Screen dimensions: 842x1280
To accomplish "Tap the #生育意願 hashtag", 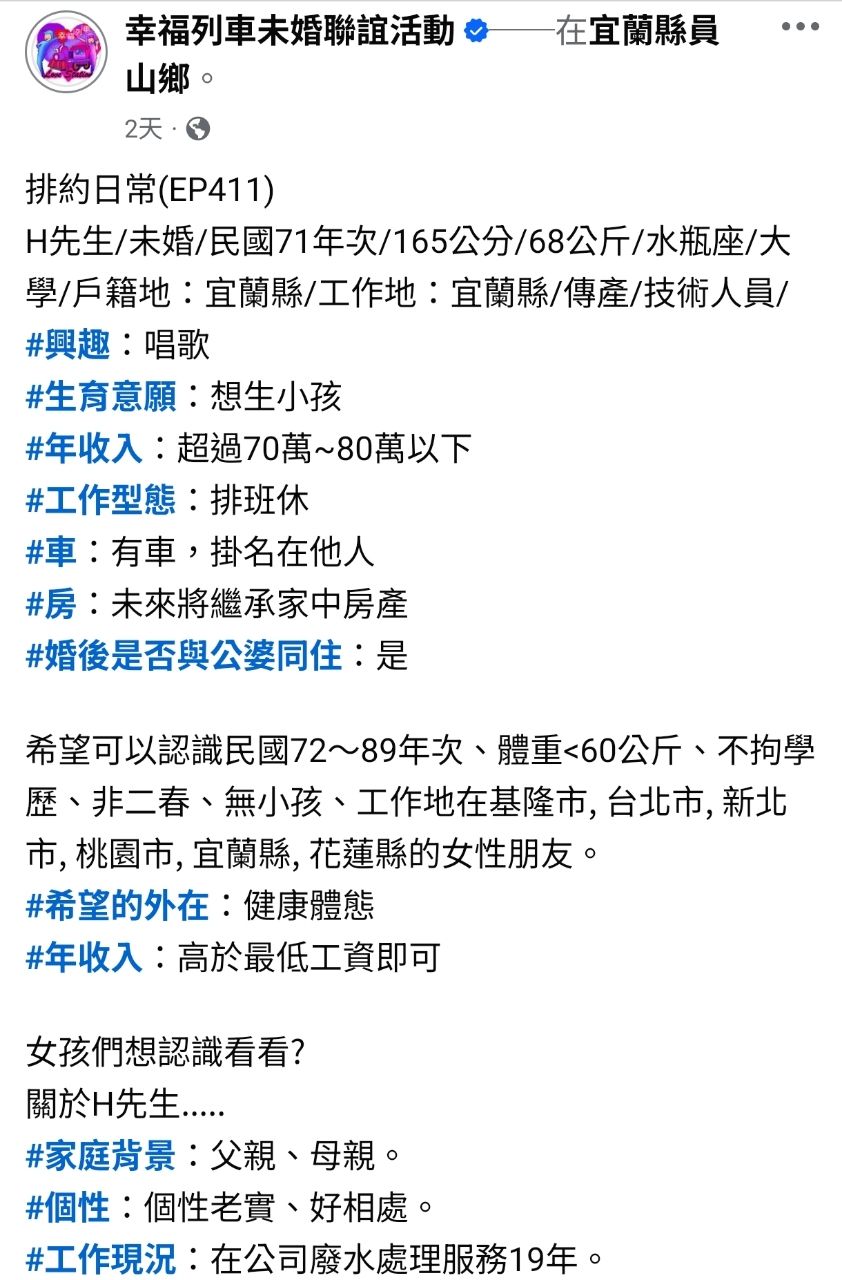I will (101, 396).
